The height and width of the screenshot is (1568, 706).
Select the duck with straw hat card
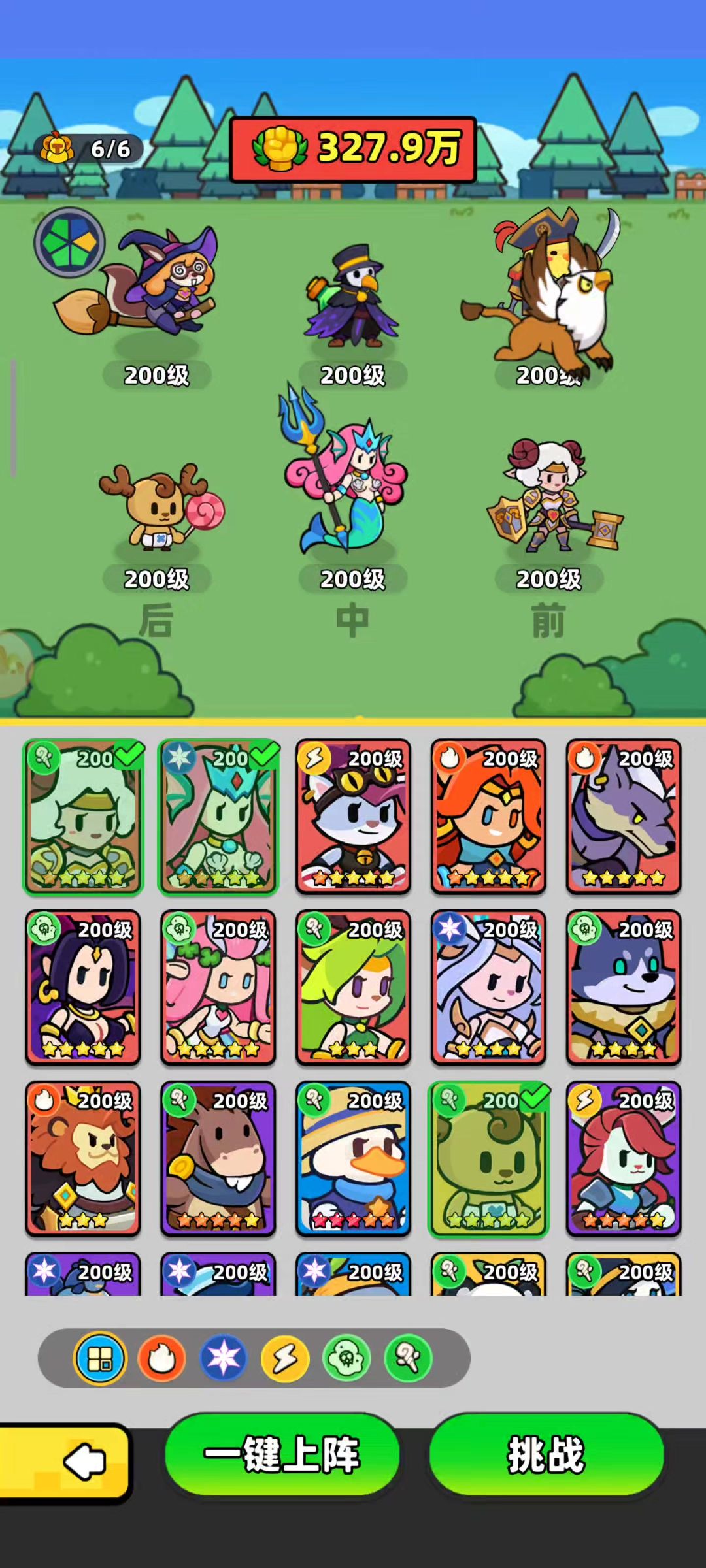tap(353, 1159)
